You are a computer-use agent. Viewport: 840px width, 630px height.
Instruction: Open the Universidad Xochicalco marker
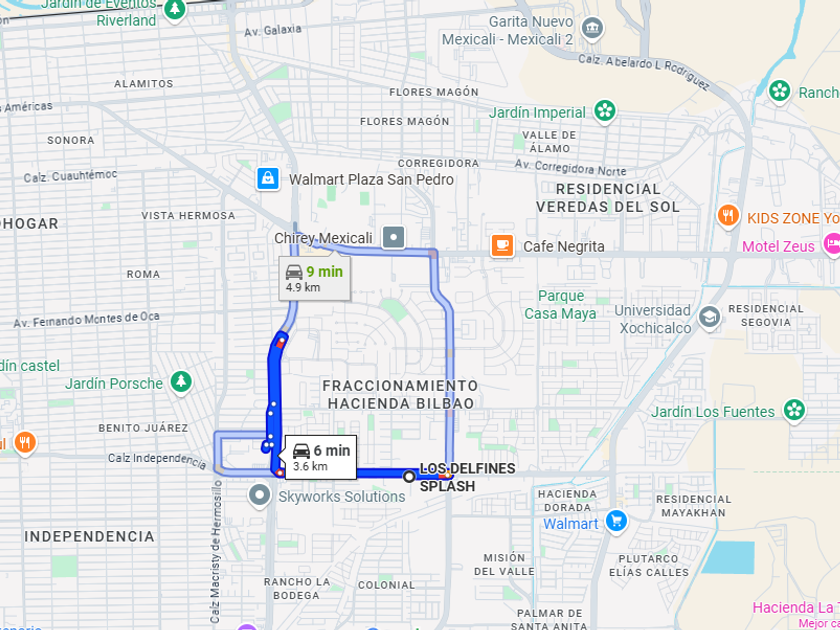(x=709, y=318)
